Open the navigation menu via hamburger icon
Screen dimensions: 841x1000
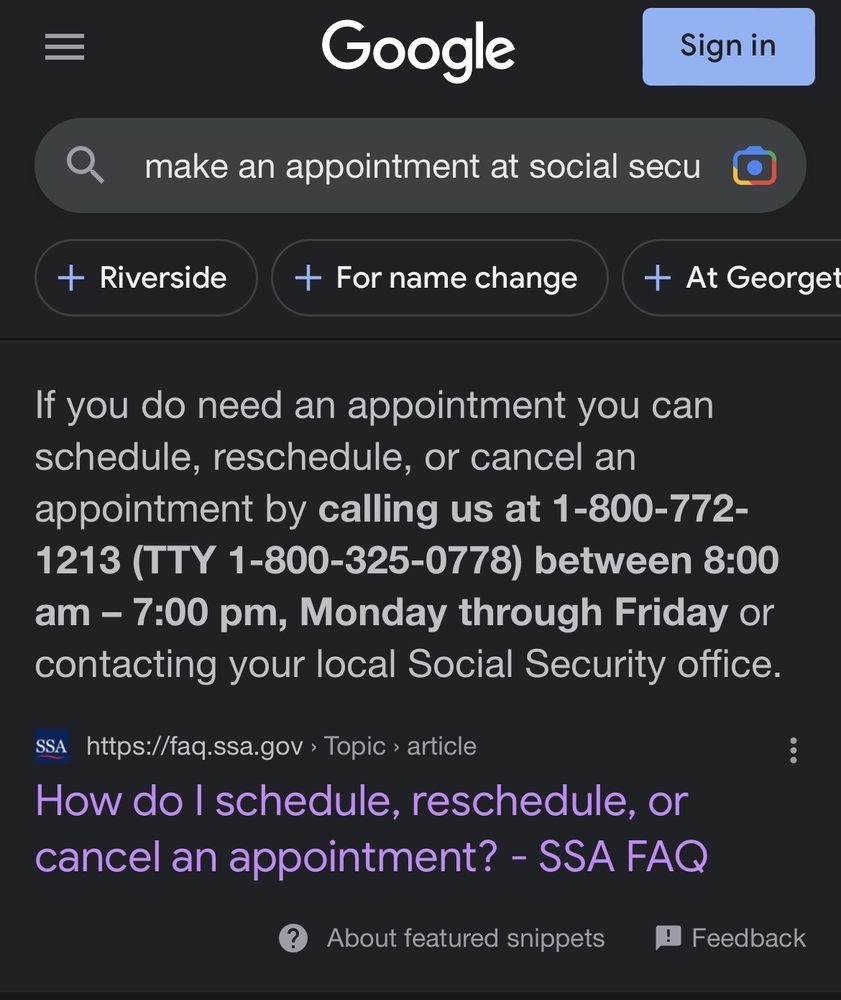click(x=64, y=47)
